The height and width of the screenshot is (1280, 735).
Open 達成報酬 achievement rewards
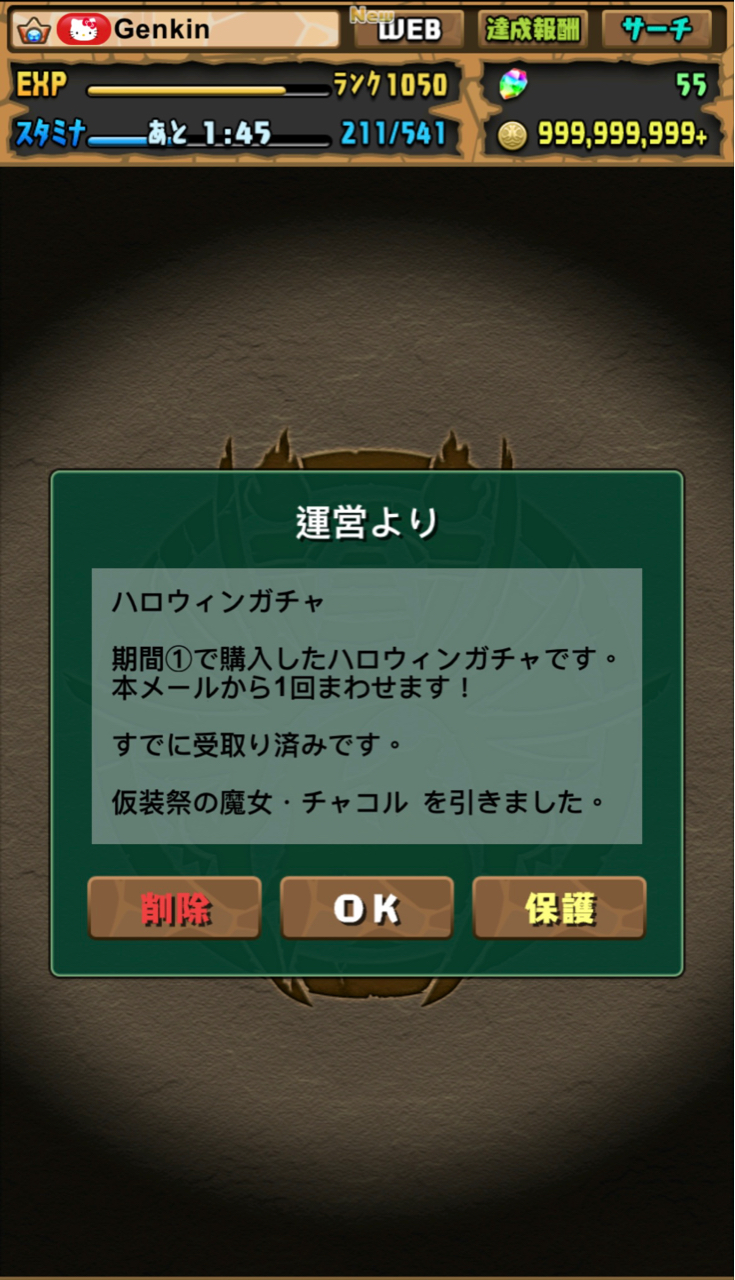click(x=533, y=29)
